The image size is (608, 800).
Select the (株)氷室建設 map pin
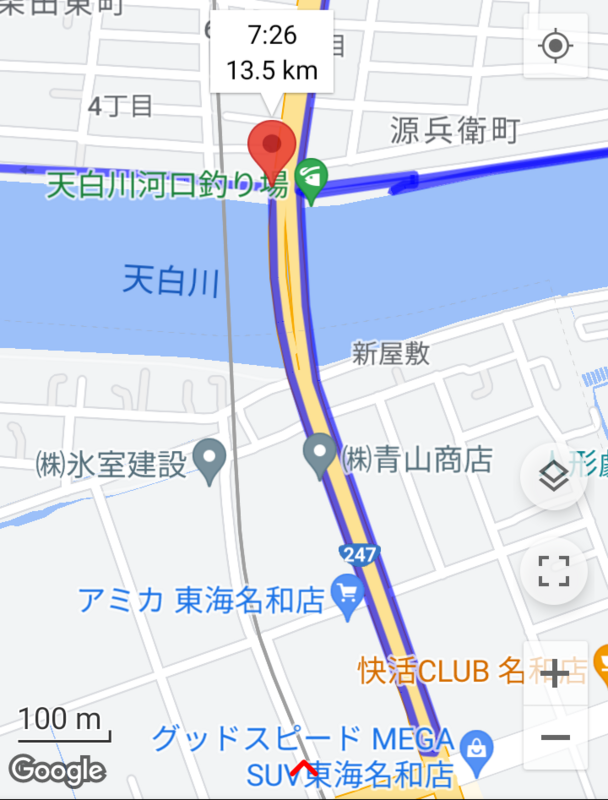click(x=209, y=459)
